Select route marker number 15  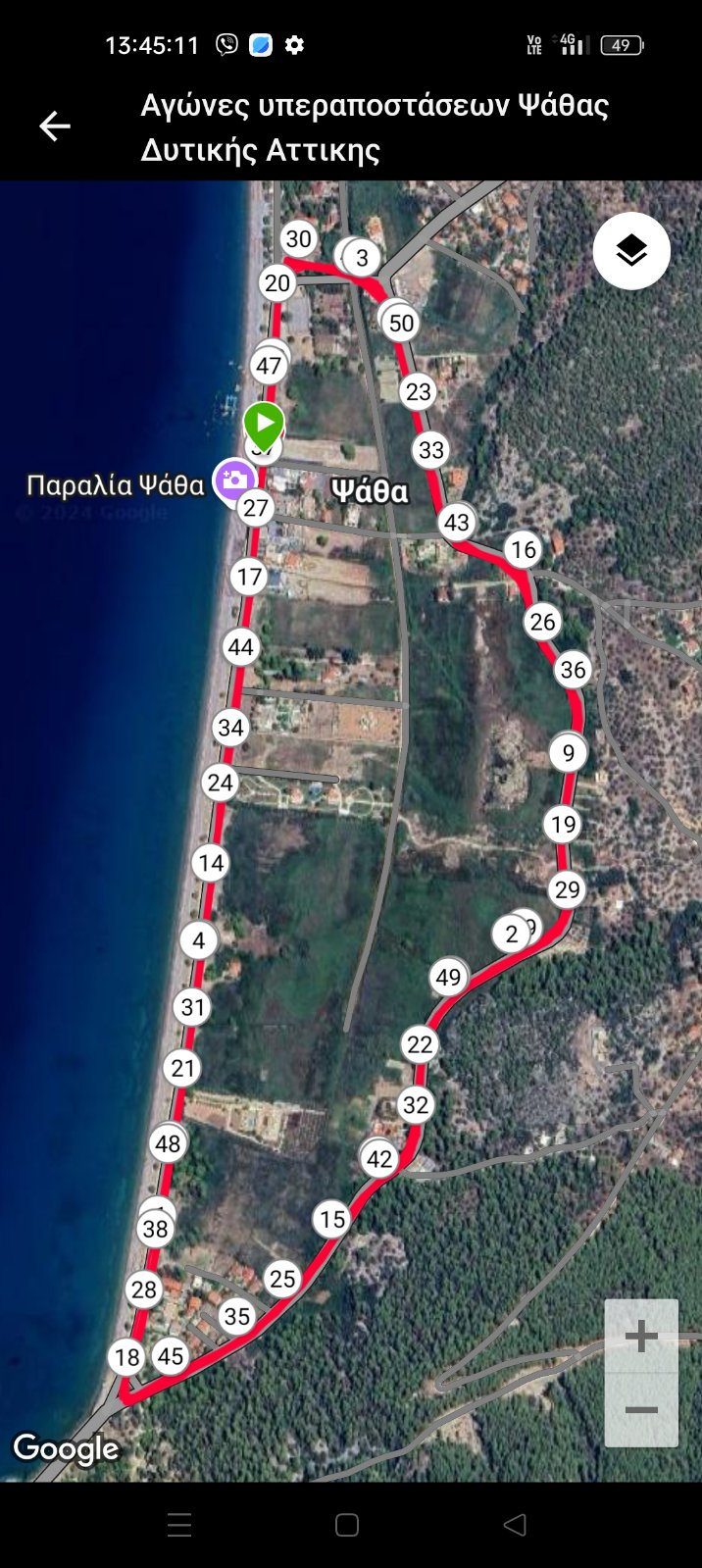point(332,1219)
